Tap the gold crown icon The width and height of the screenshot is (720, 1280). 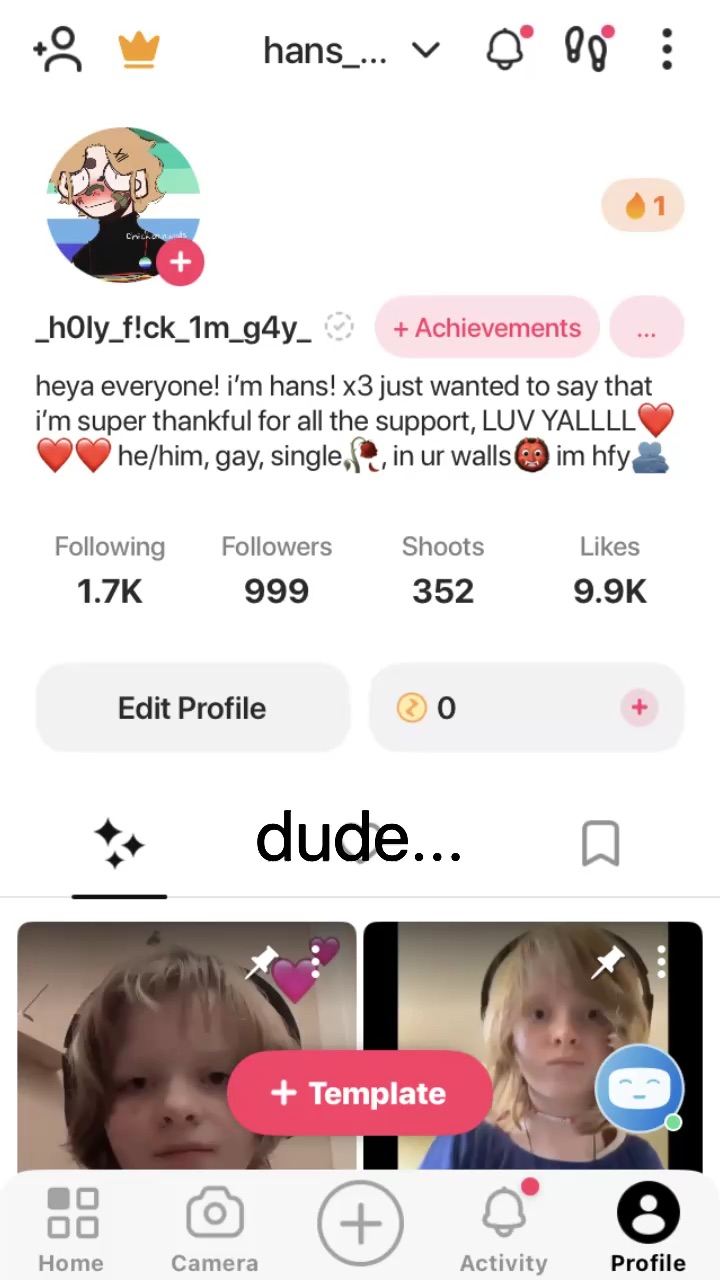coord(139,49)
